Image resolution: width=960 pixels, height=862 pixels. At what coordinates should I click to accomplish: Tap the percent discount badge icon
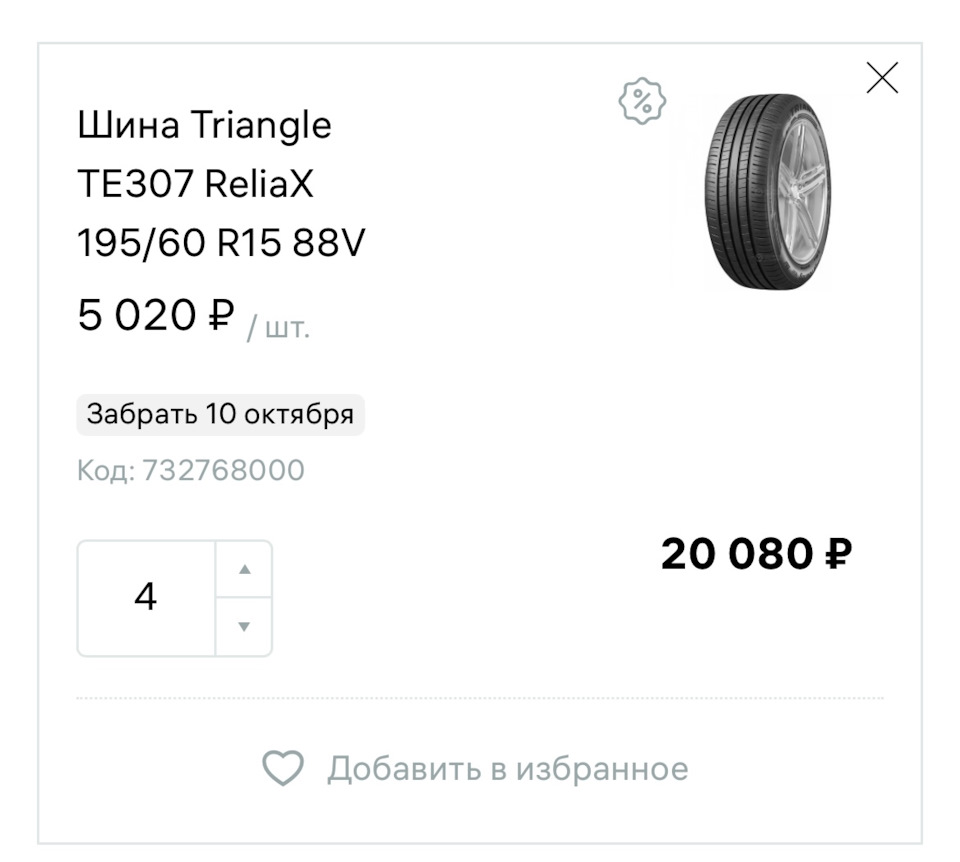coord(642,100)
